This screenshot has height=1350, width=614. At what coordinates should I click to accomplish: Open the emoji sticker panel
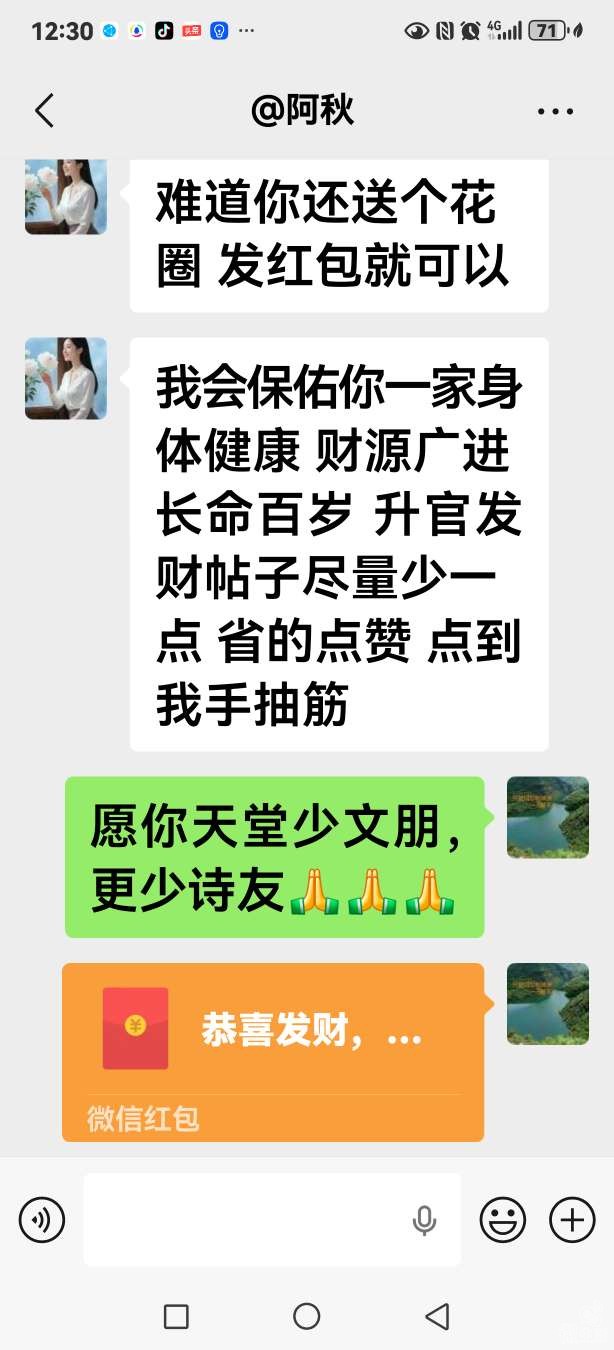[x=503, y=1220]
